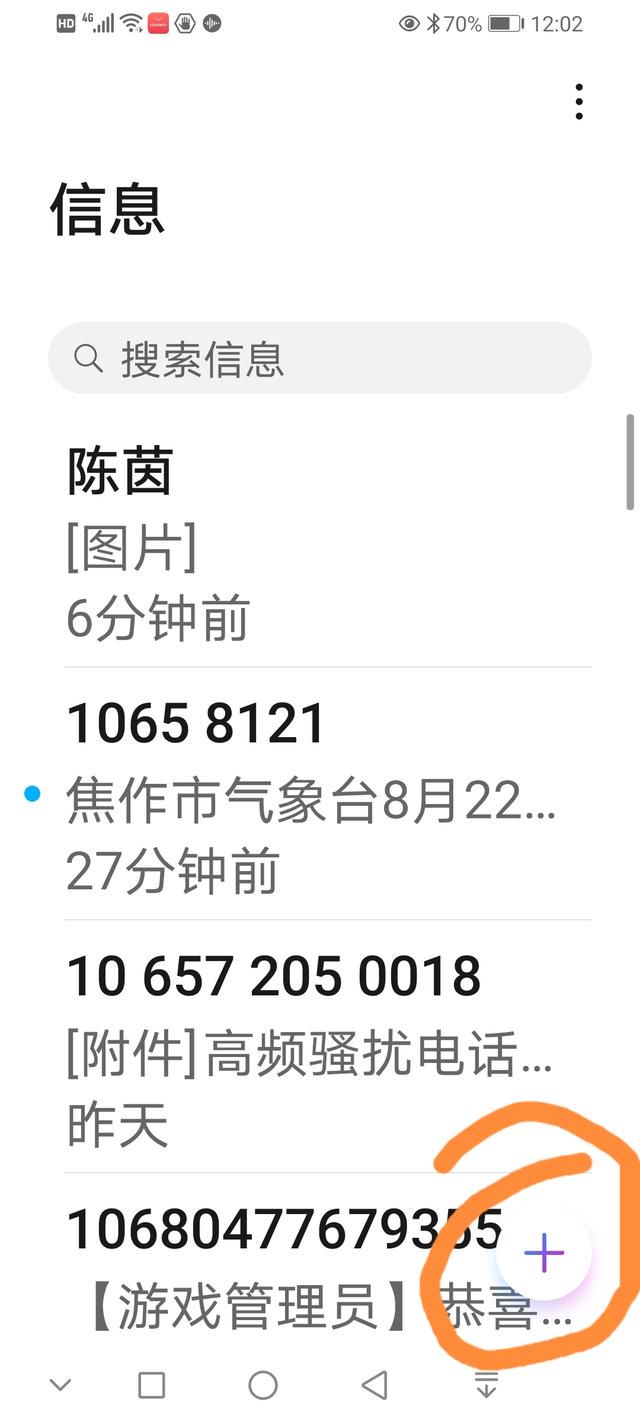Compose a new message with plus button

pyautogui.click(x=544, y=1253)
